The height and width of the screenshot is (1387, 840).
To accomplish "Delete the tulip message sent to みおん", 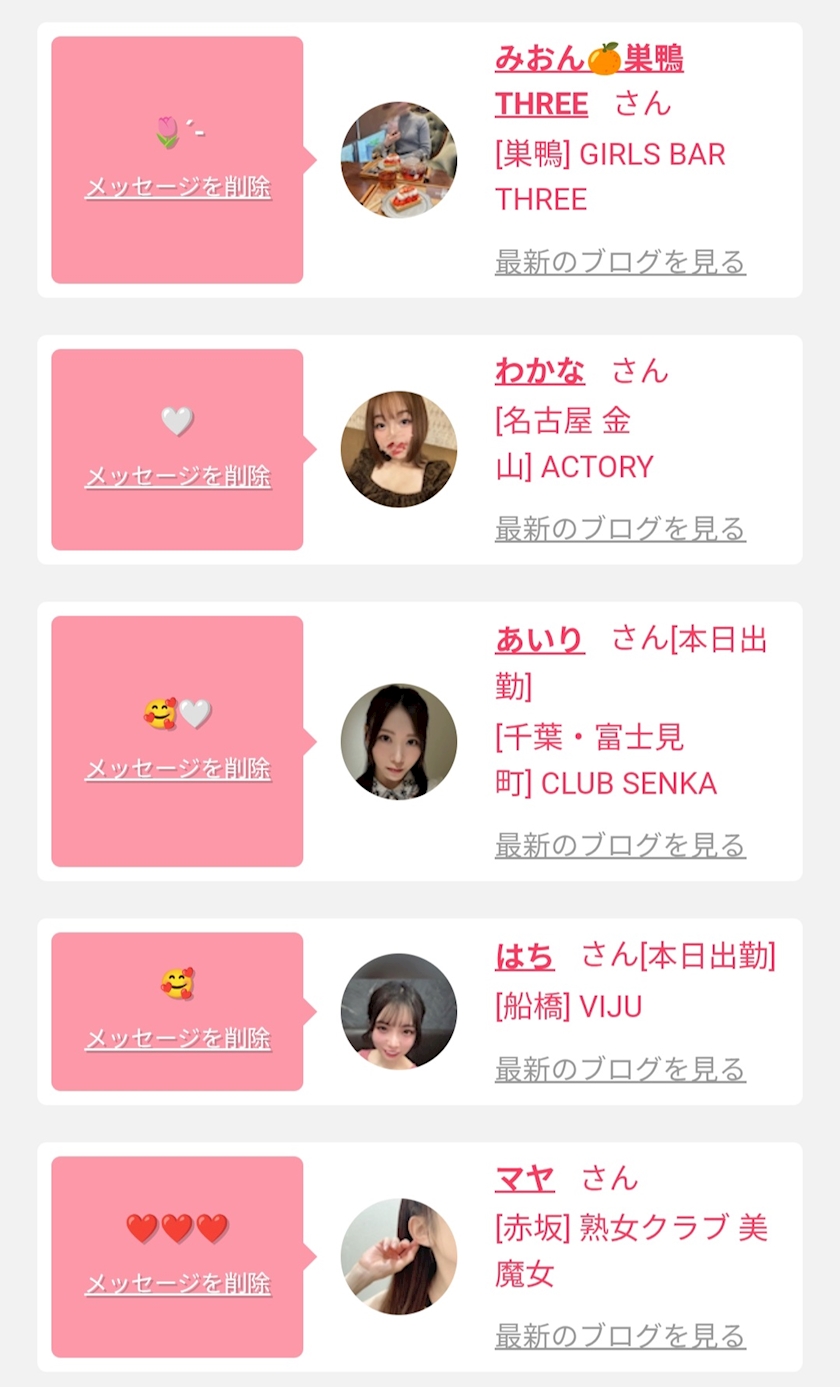I will point(178,187).
